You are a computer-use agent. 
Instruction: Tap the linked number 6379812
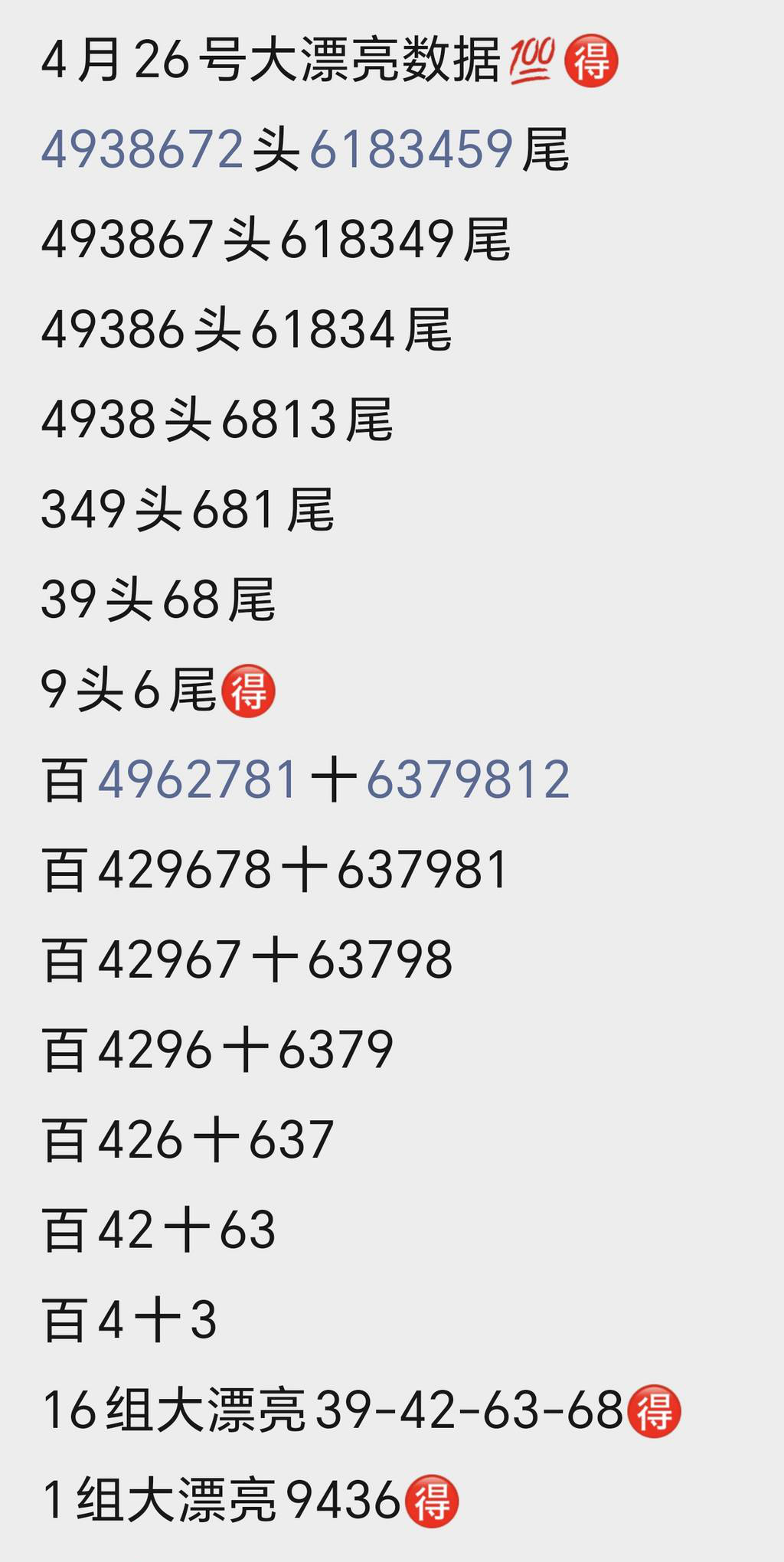coord(468,780)
